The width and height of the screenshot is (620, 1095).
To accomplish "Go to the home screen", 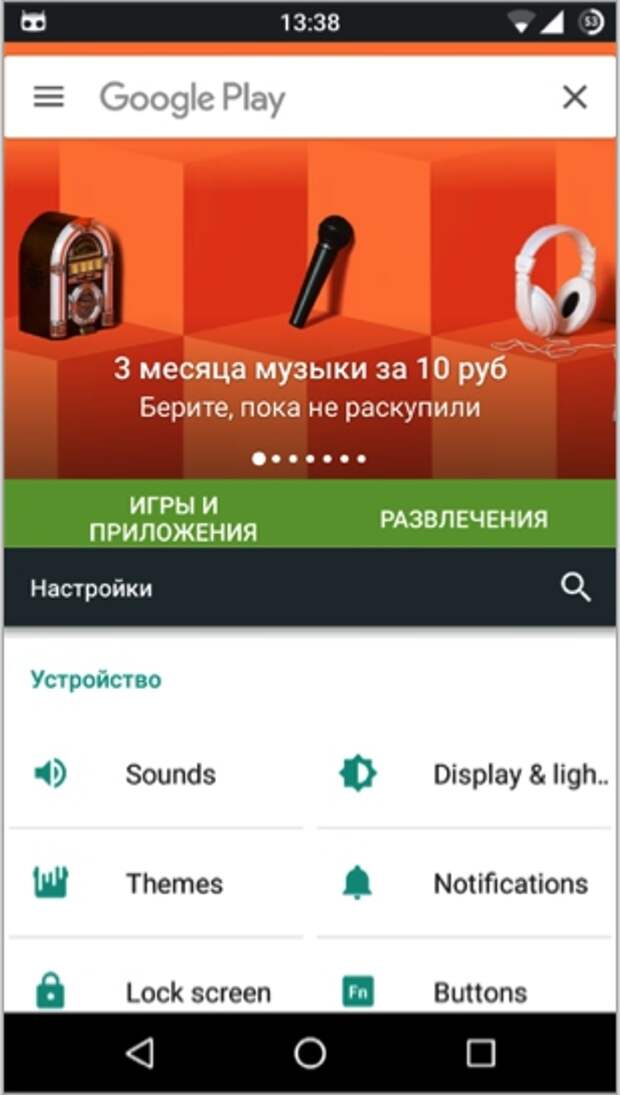I will click(x=310, y=1052).
